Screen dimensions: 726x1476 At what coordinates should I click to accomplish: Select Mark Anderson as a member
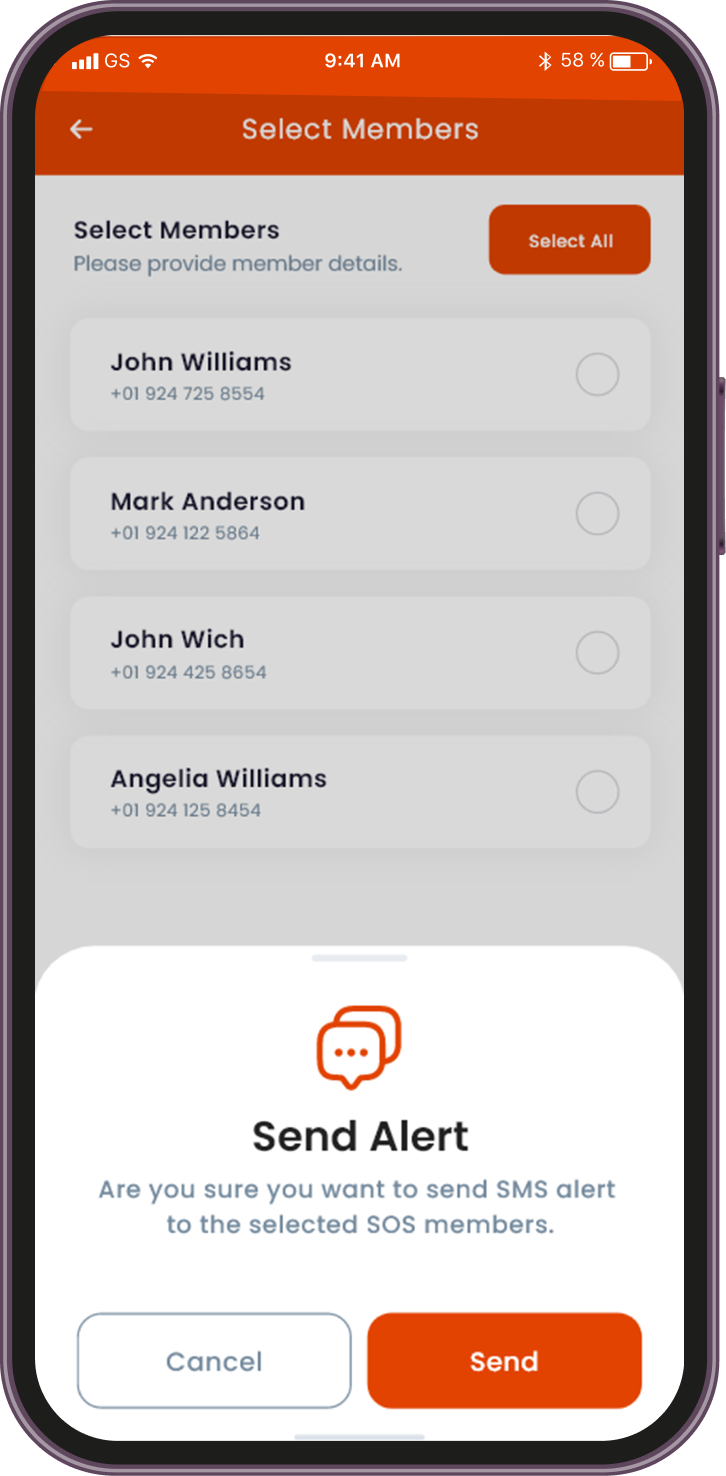[597, 514]
